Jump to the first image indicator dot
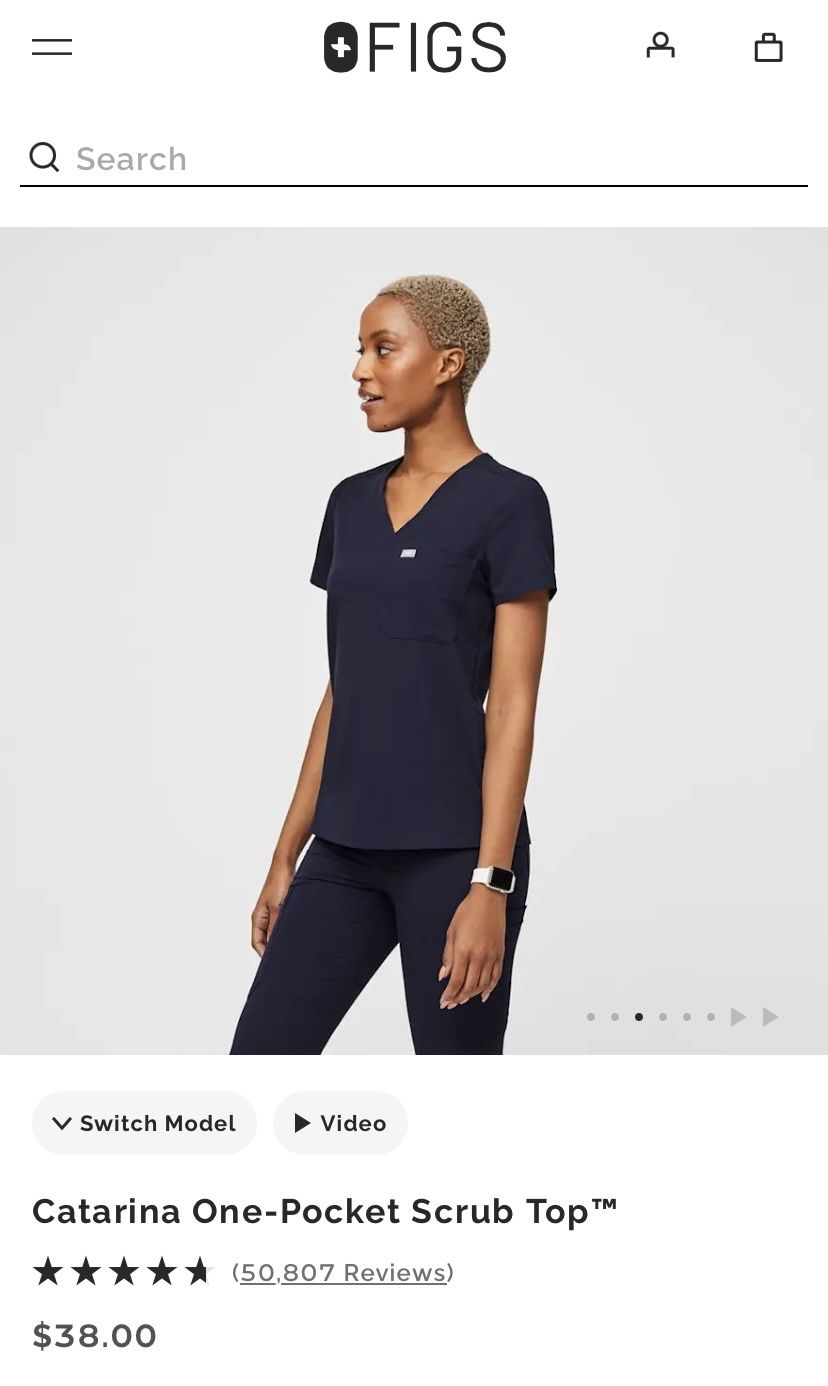The width and height of the screenshot is (828, 1386). (x=591, y=1017)
